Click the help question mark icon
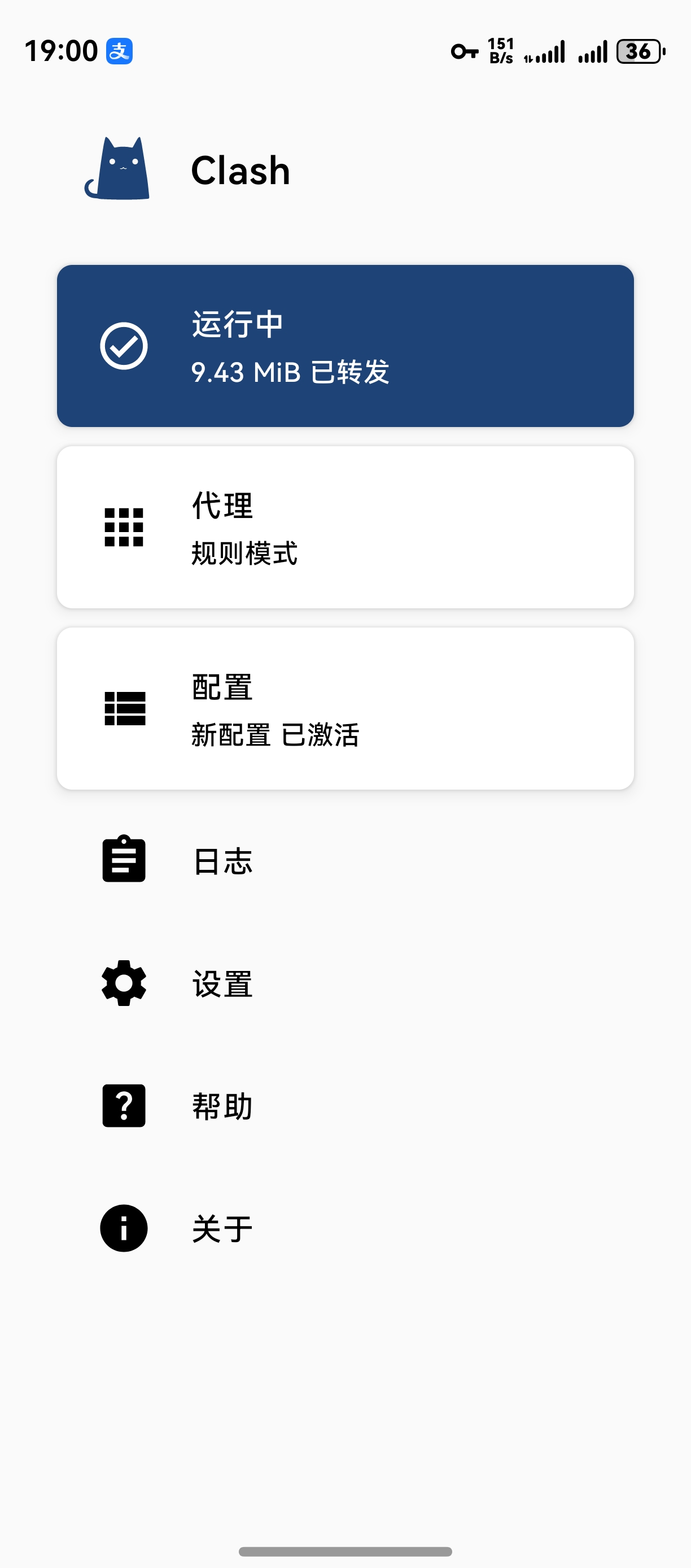The image size is (691, 1568). 123,1105
